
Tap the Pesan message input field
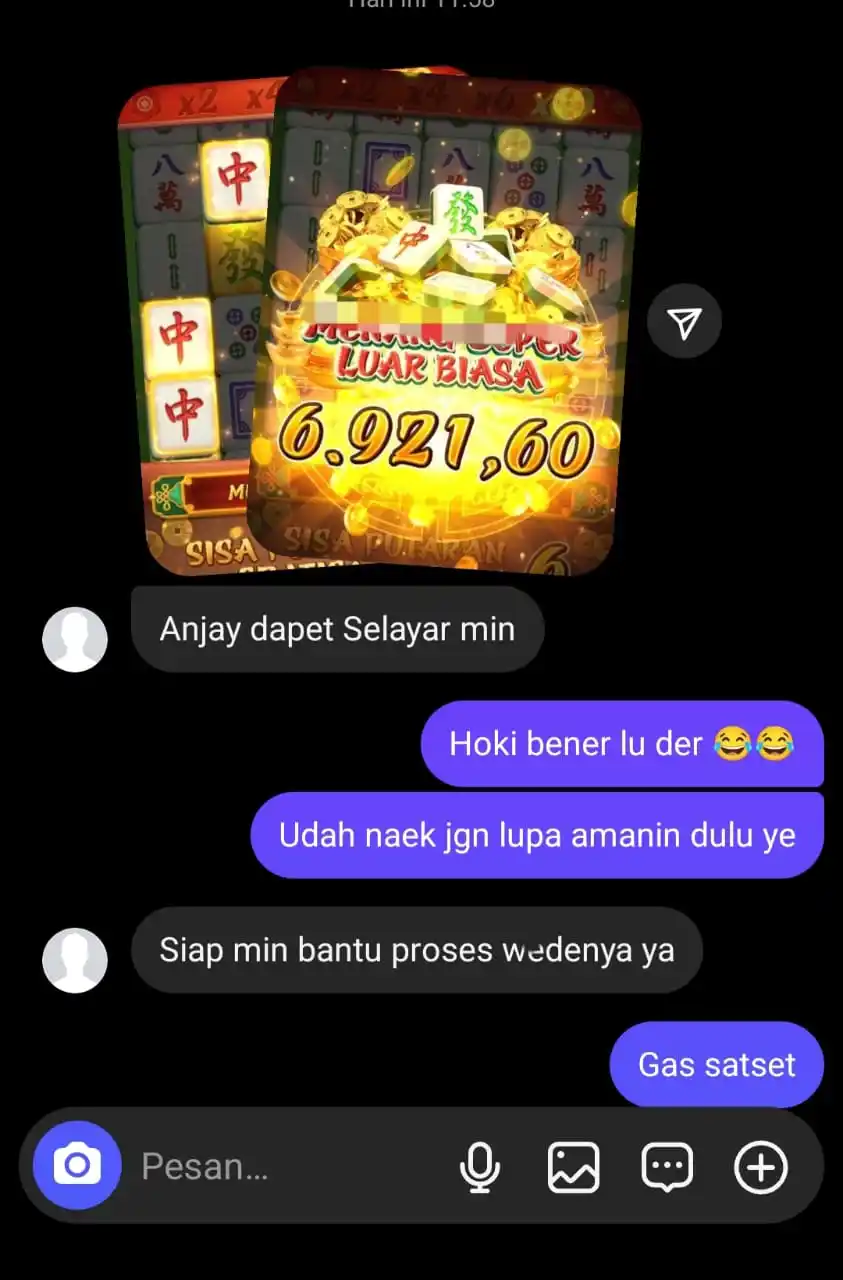pyautogui.click(x=280, y=1167)
